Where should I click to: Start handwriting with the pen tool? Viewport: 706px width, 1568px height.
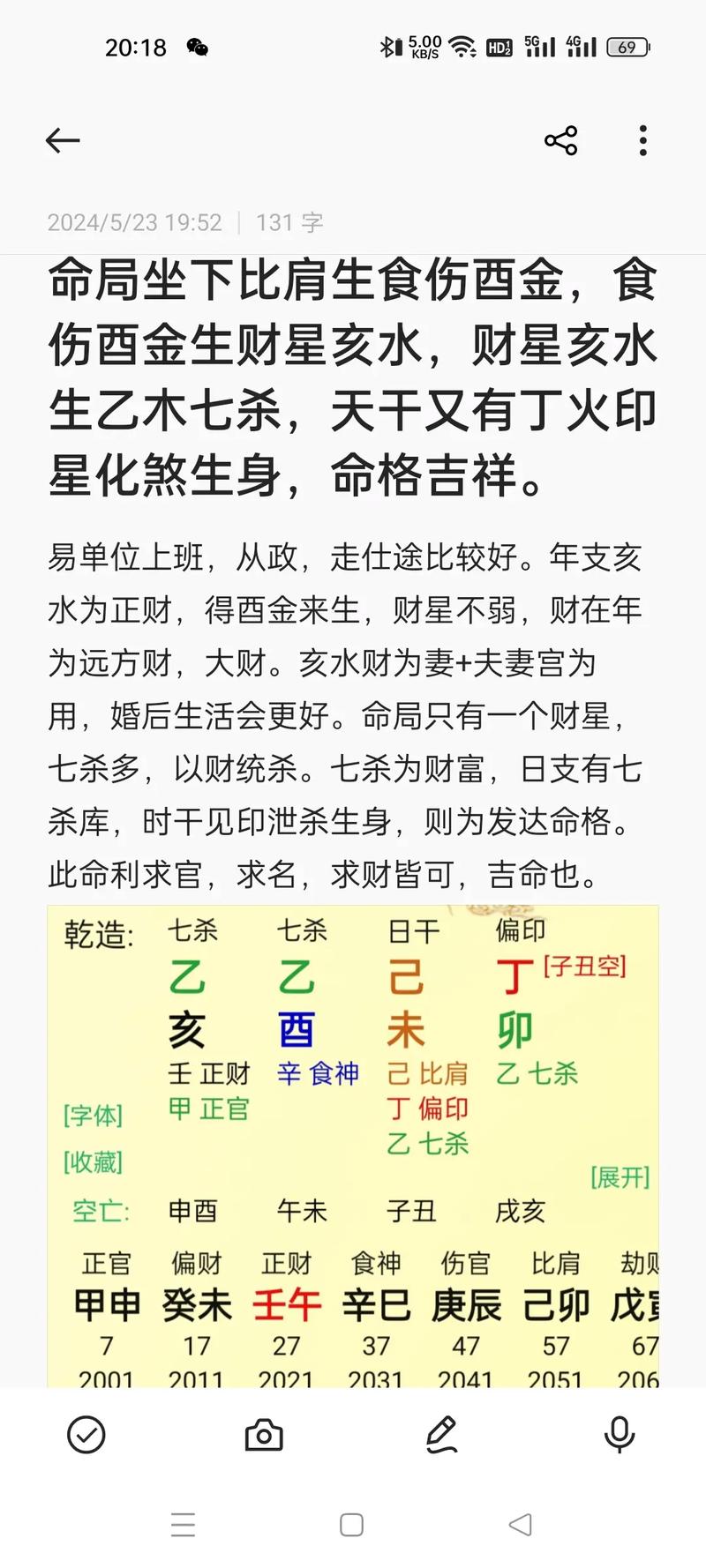441,1435
